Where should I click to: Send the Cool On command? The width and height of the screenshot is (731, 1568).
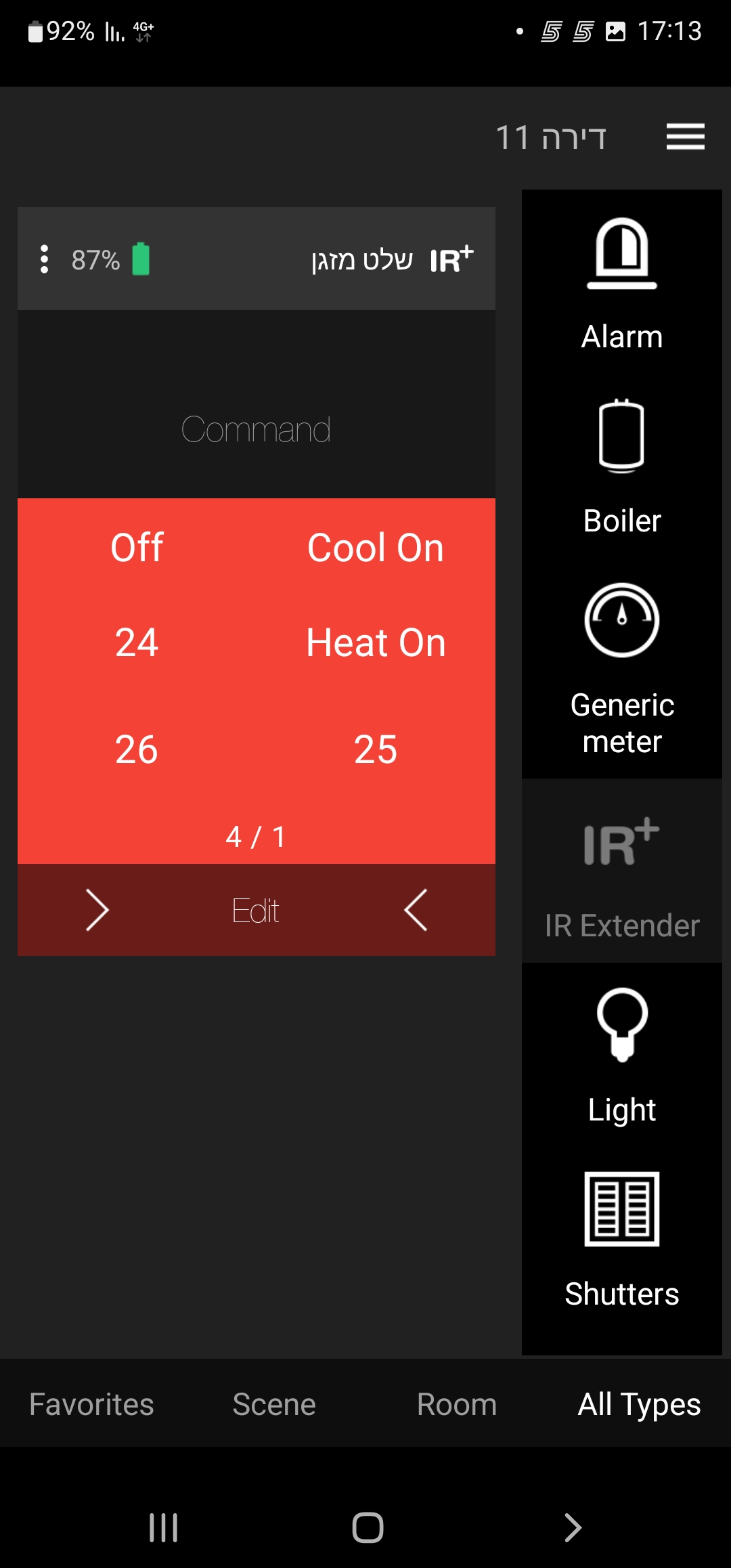pos(376,548)
